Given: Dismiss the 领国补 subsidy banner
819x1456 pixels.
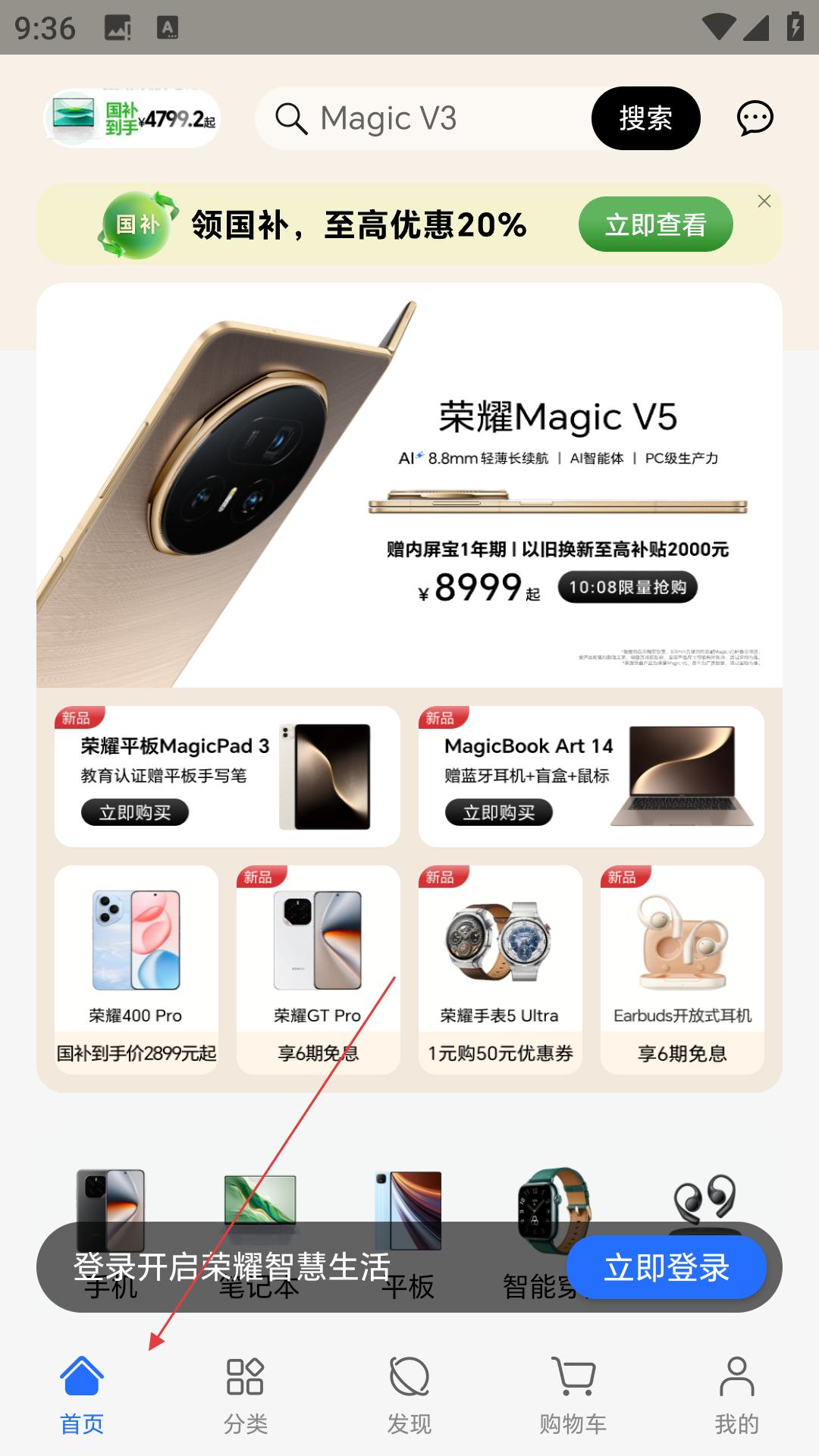Looking at the screenshot, I should click(764, 201).
